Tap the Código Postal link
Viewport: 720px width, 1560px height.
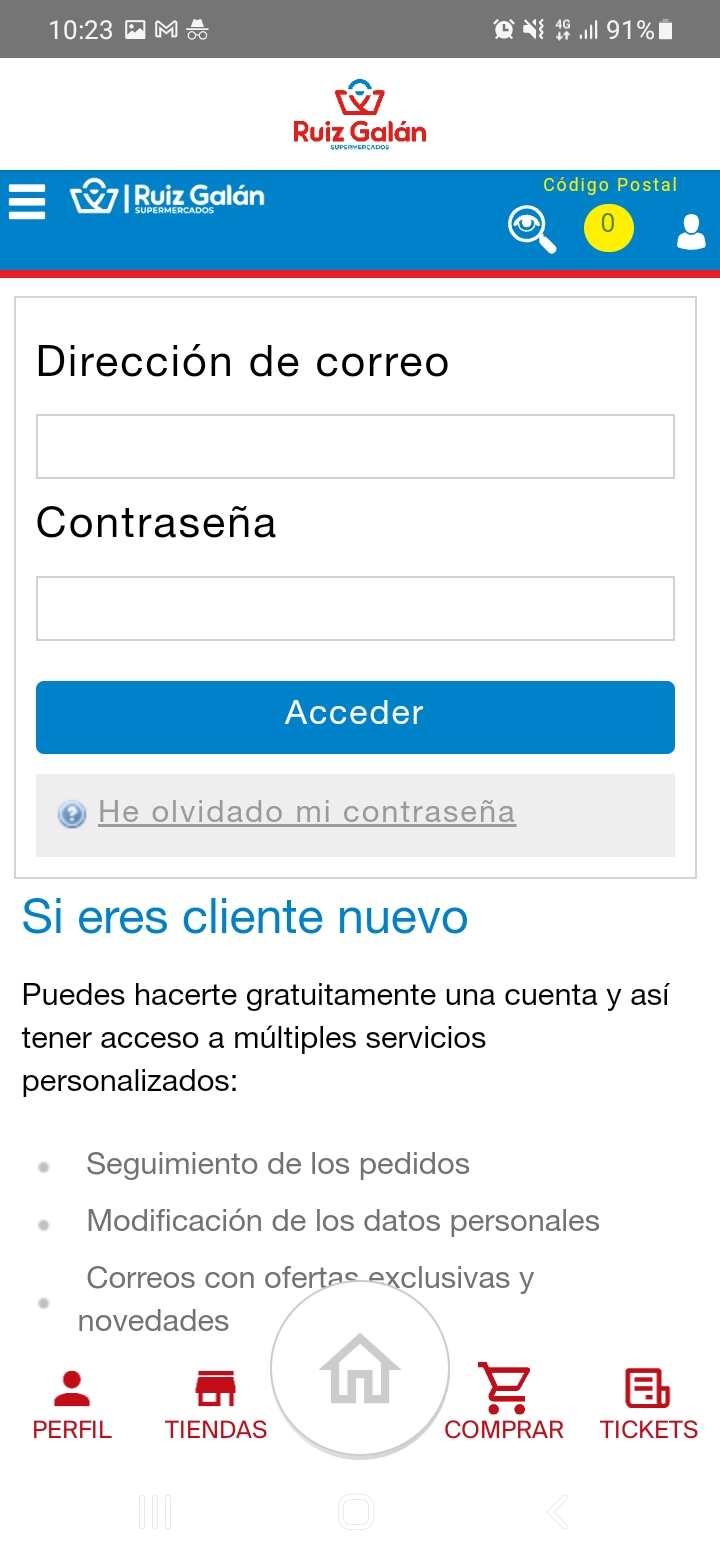tap(610, 185)
